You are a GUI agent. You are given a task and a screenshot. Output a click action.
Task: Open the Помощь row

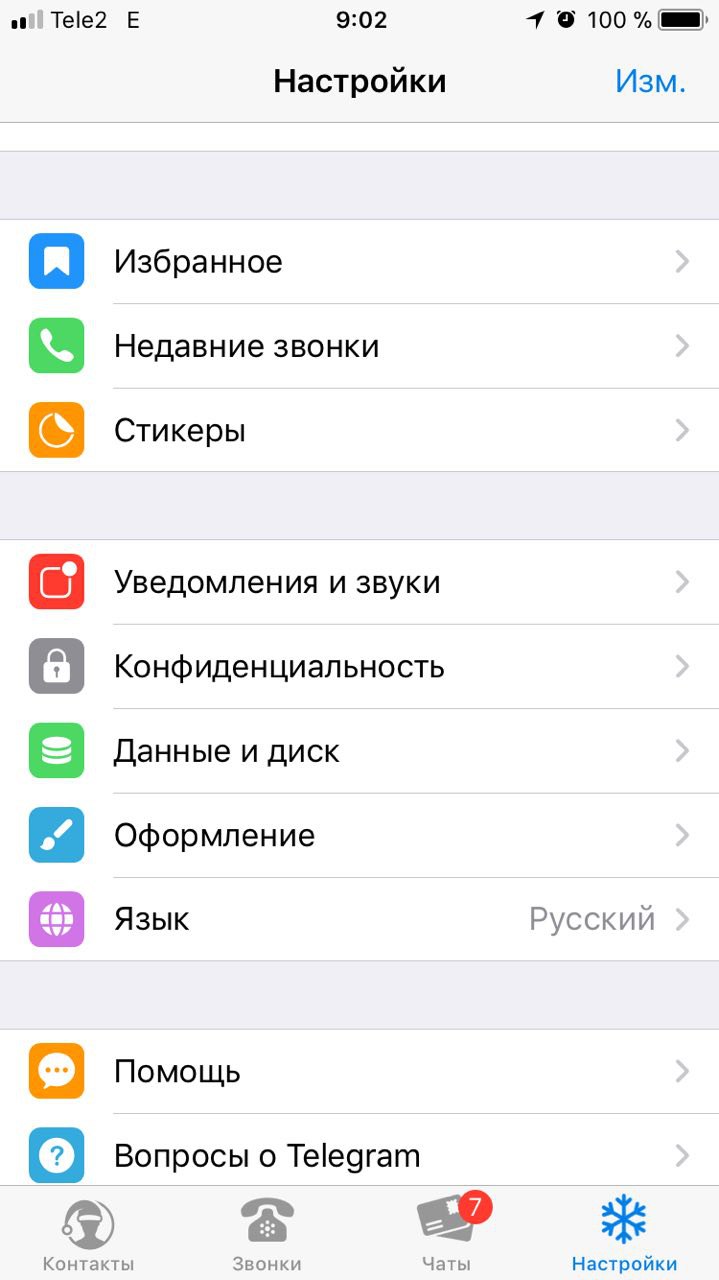click(x=360, y=1072)
